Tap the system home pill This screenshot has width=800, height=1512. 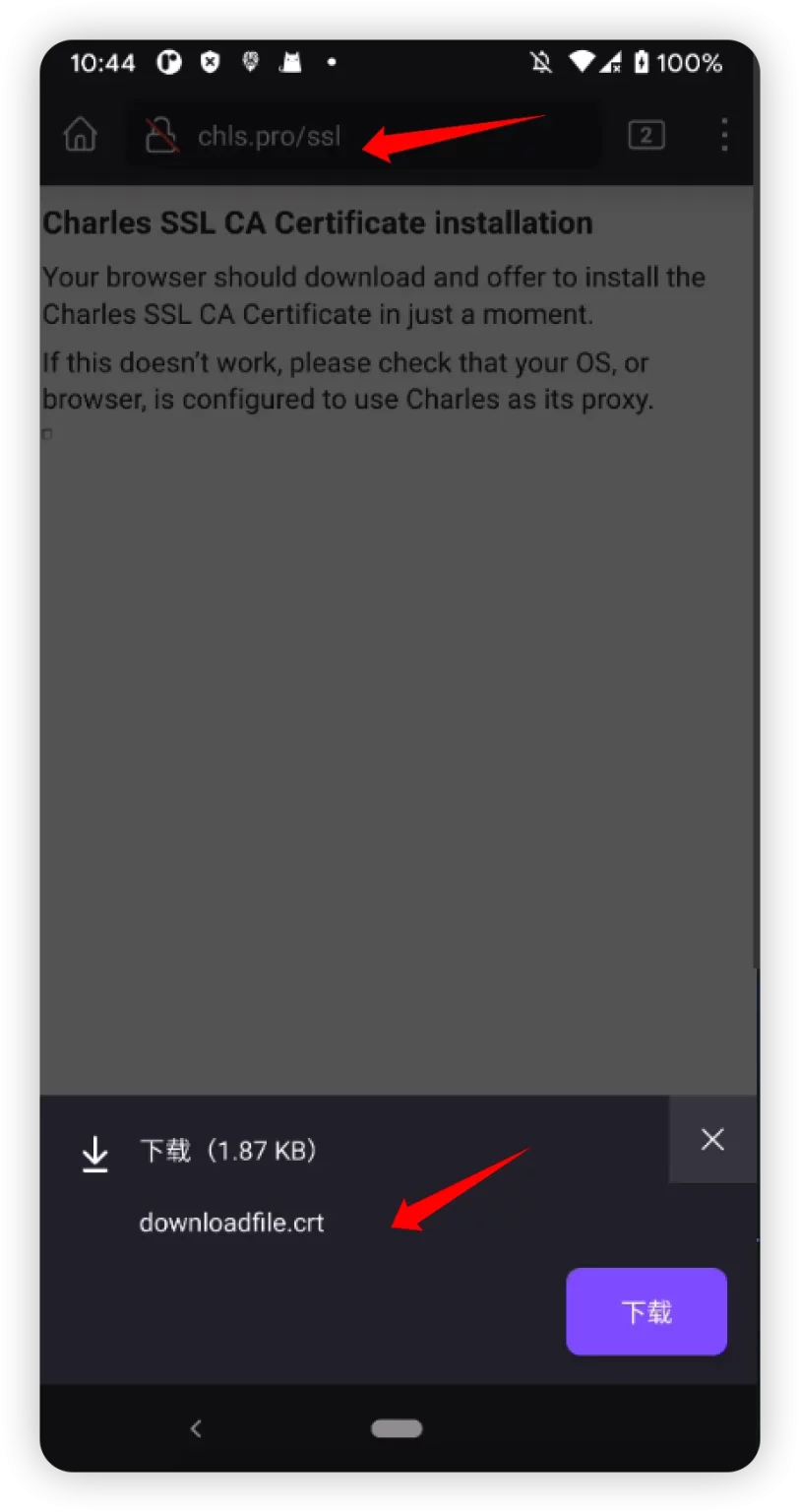397,1428
